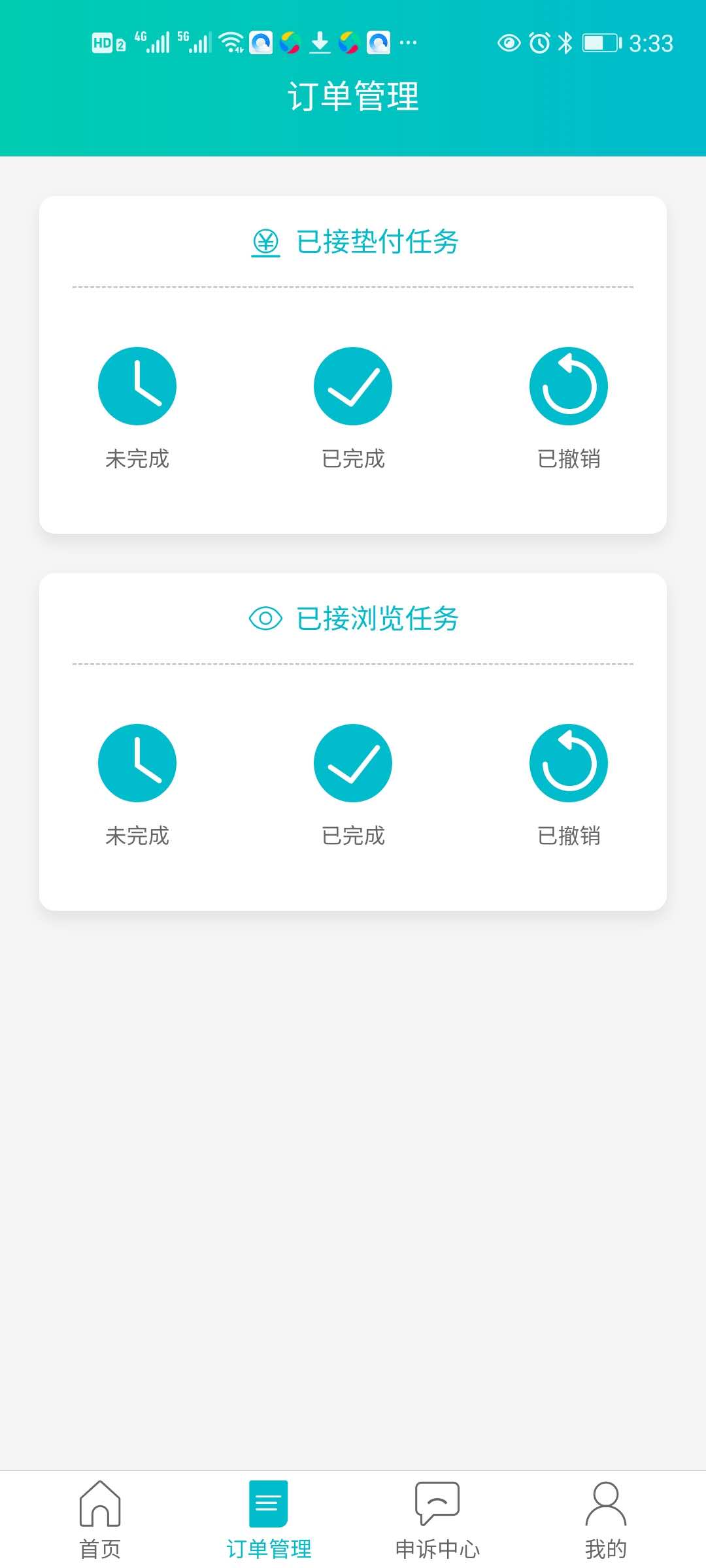Go to the 申诉中心 tab
The image size is (706, 1568).
[437, 1520]
